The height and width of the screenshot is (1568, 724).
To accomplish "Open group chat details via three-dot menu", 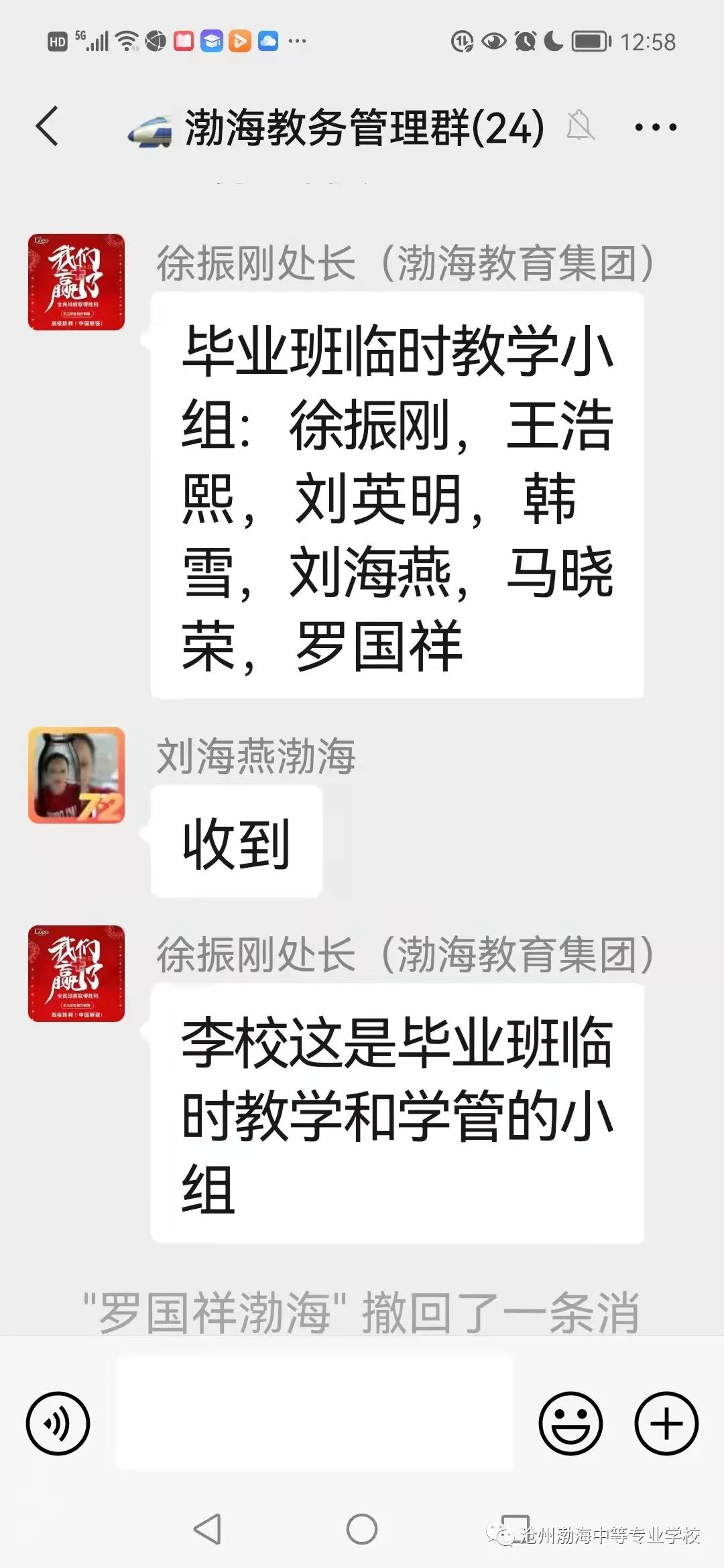I will (x=655, y=127).
